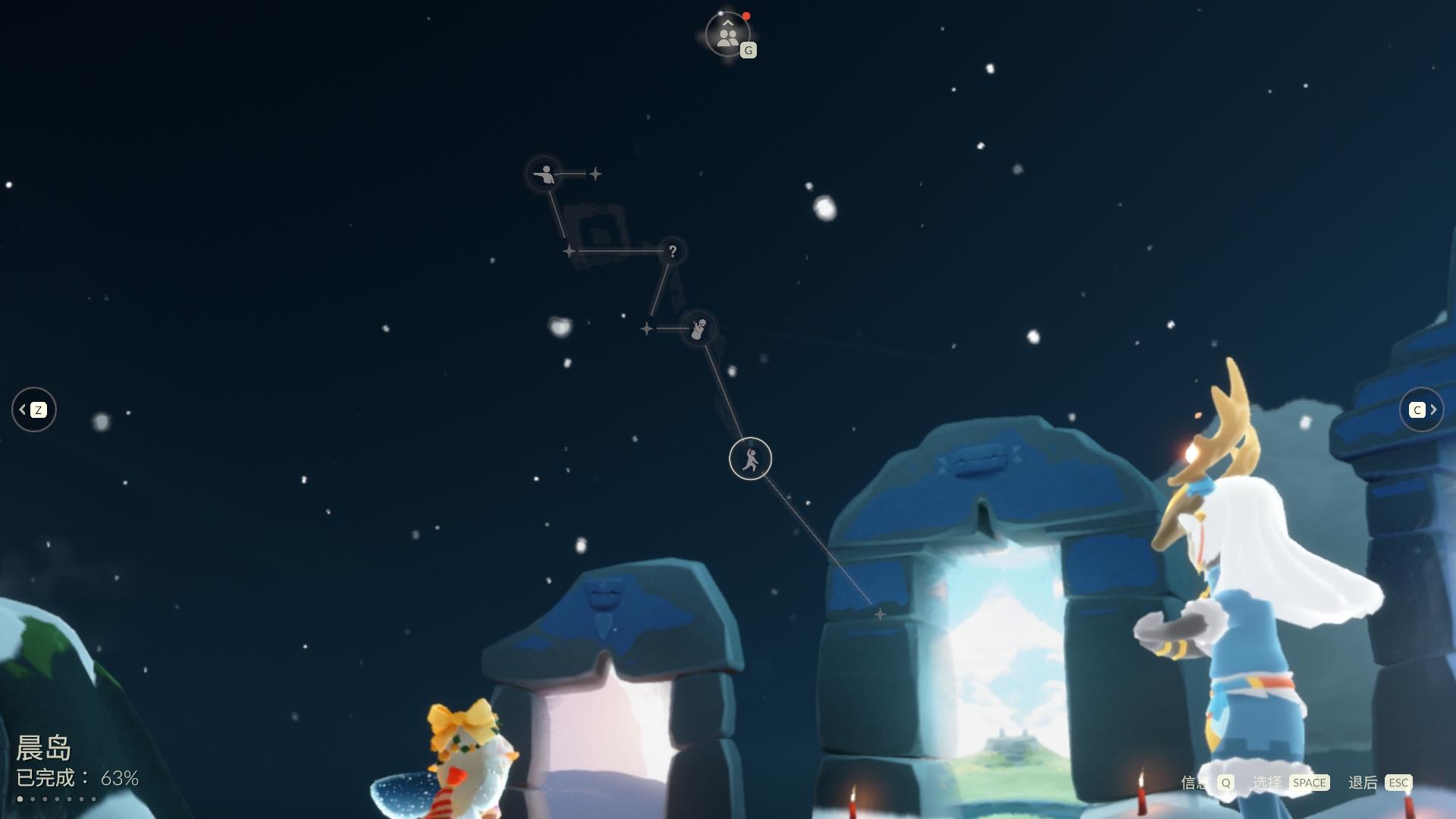This screenshot has width=1456, height=819.
Task: Go to the previous constellation with Z
Action: [x=33, y=409]
